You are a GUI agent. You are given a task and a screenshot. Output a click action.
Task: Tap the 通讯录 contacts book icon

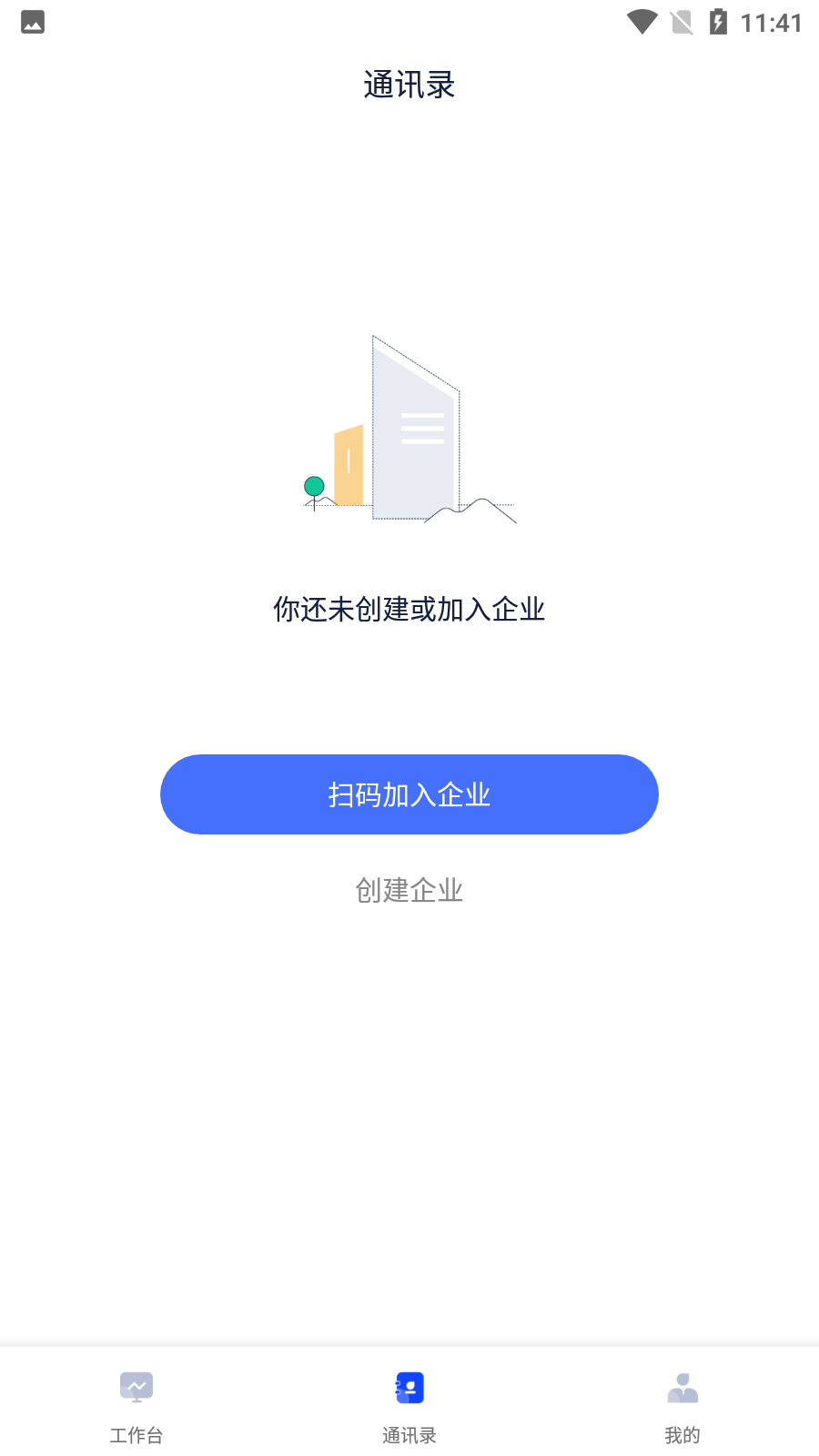click(409, 1388)
